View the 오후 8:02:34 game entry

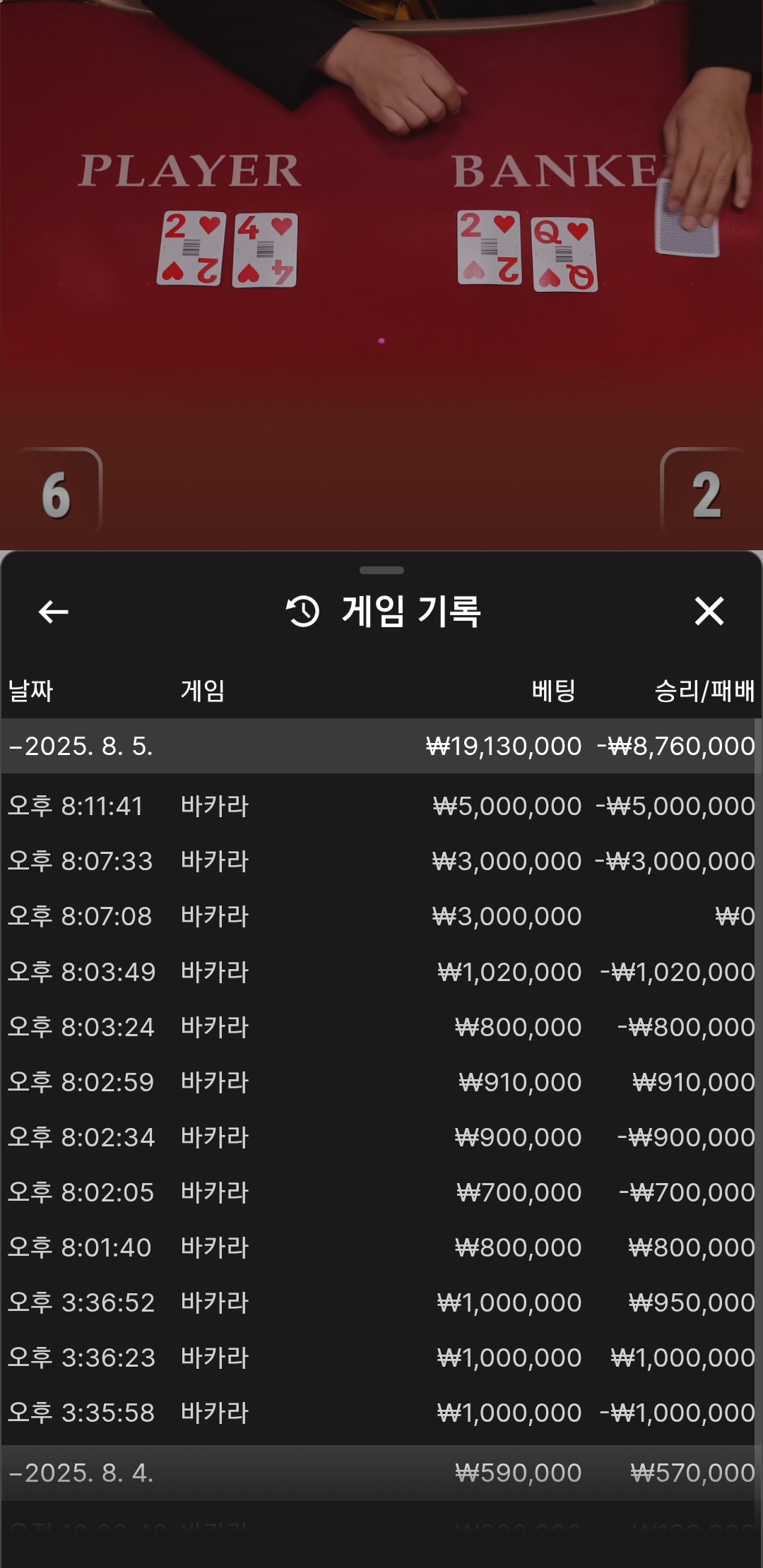[381, 1137]
